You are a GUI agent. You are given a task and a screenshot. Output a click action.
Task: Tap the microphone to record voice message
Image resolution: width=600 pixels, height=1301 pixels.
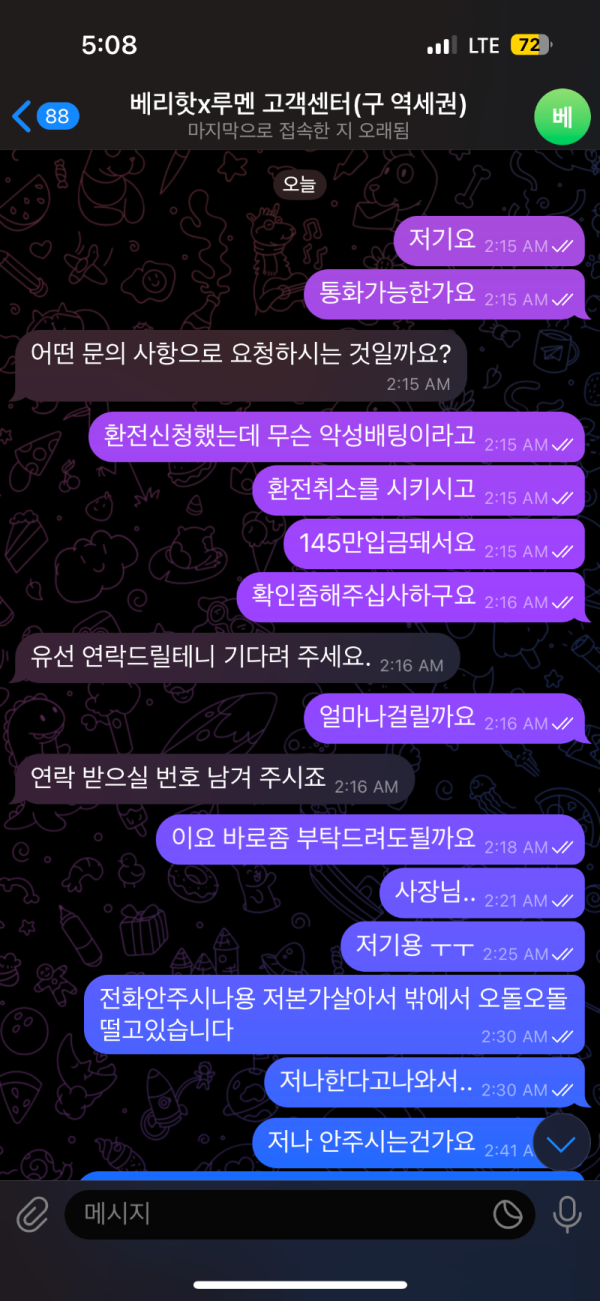[567, 1214]
